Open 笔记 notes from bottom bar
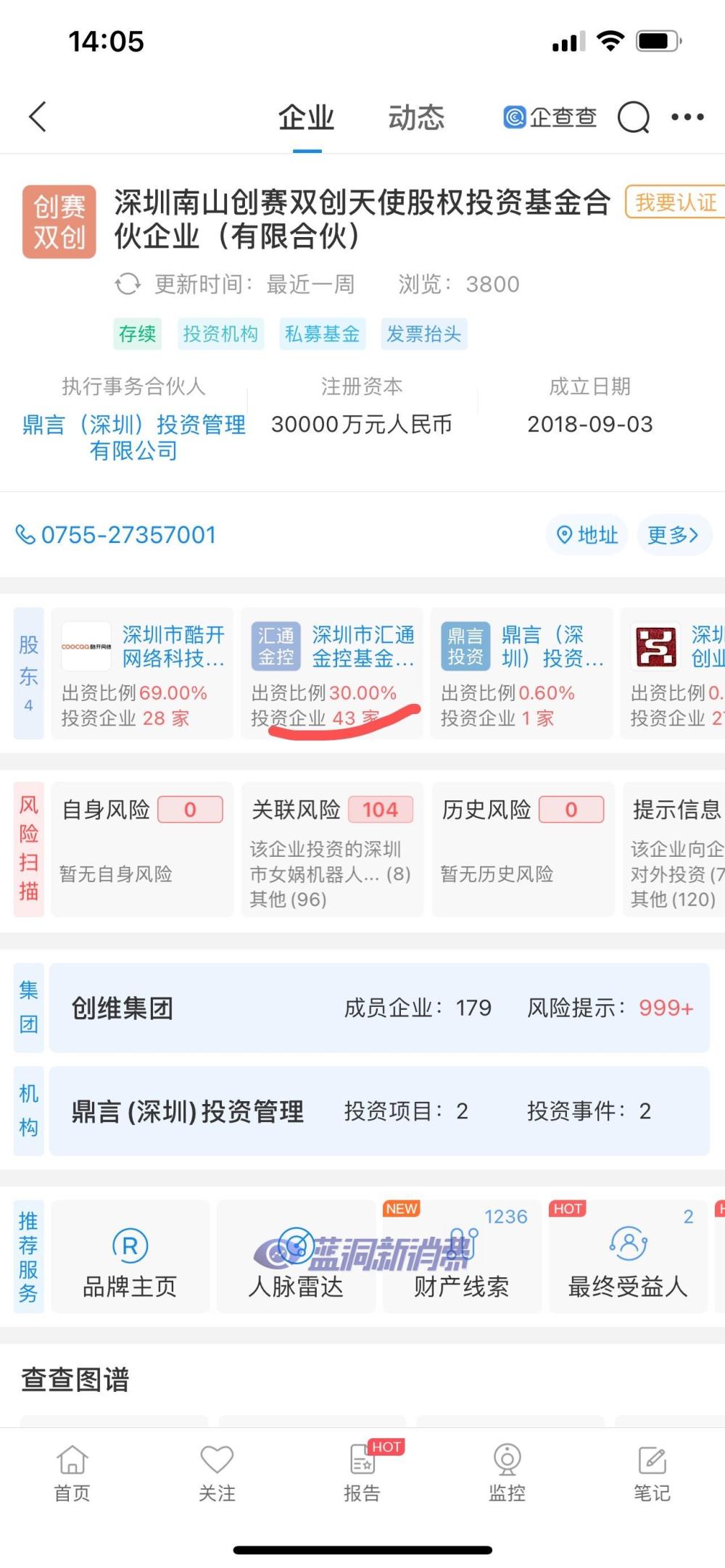This screenshot has width=725, height=1568. (652, 1472)
